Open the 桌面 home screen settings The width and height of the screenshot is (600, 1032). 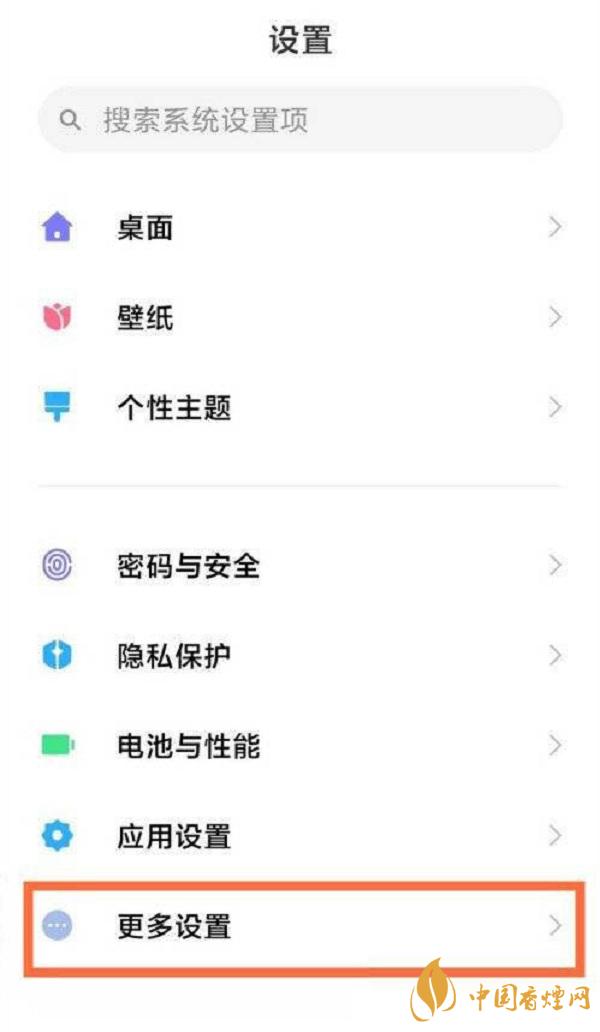point(300,228)
